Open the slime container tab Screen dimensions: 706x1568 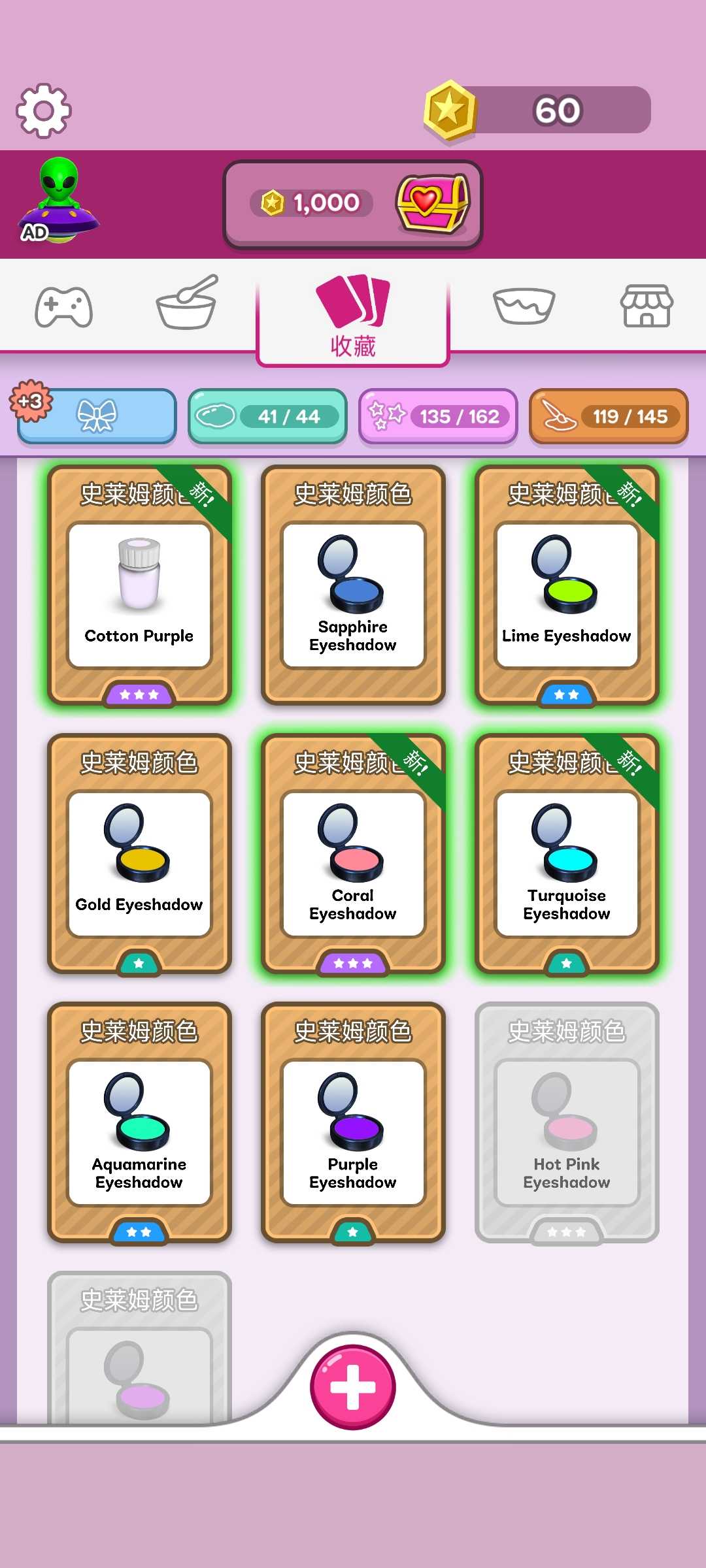pyautogui.click(x=524, y=305)
